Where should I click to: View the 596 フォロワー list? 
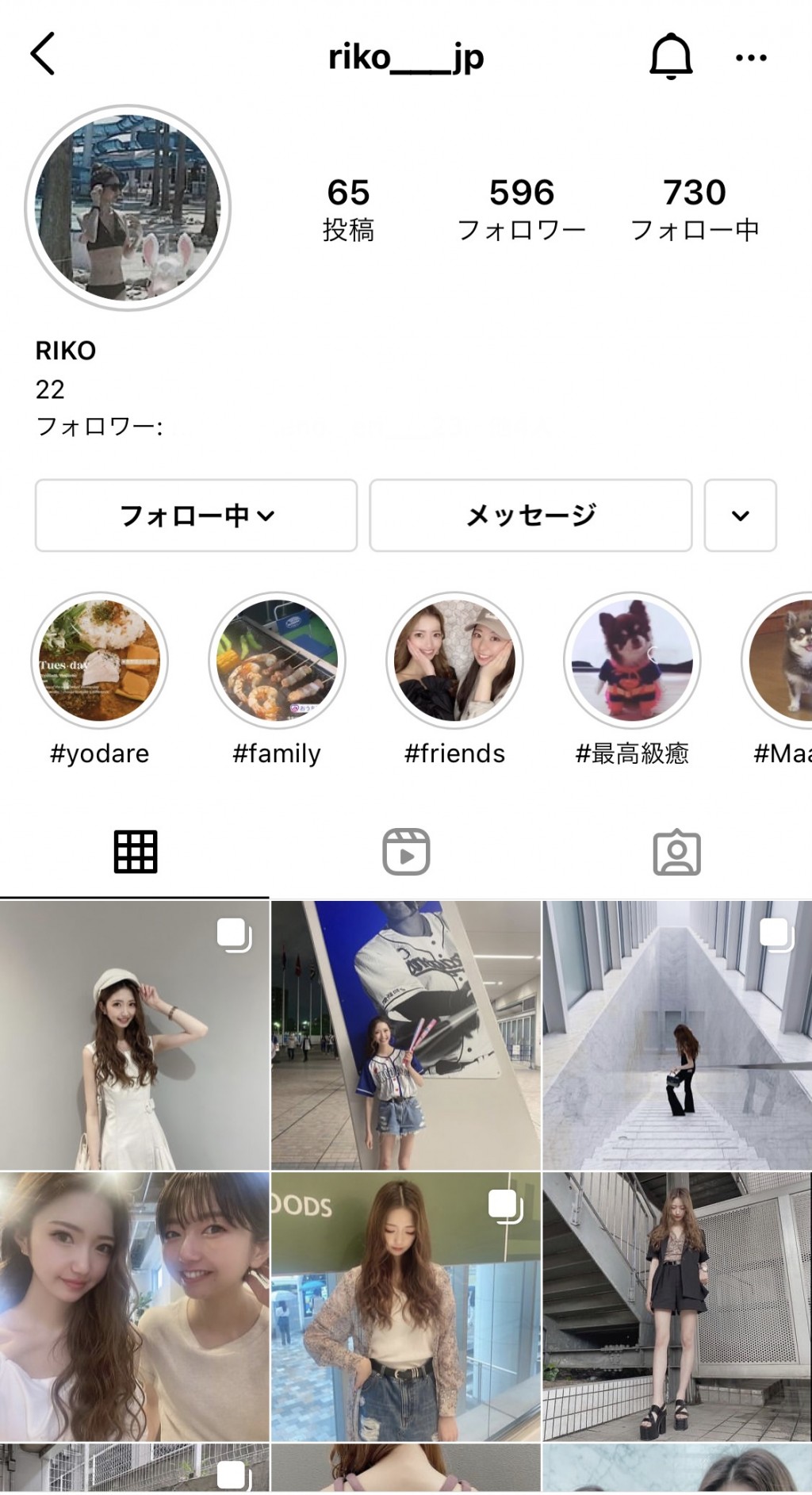[x=521, y=209]
